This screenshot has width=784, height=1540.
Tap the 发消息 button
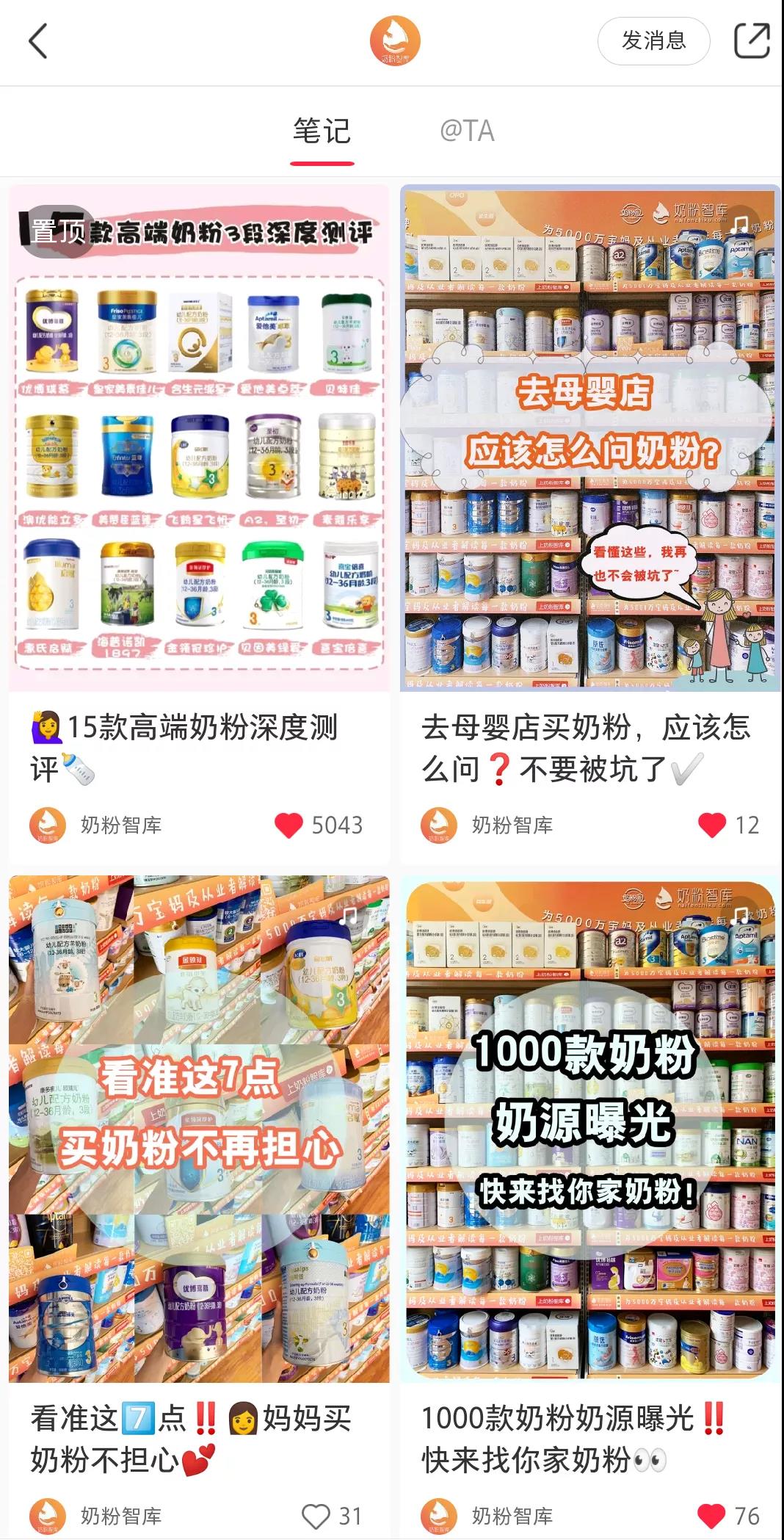point(653,41)
